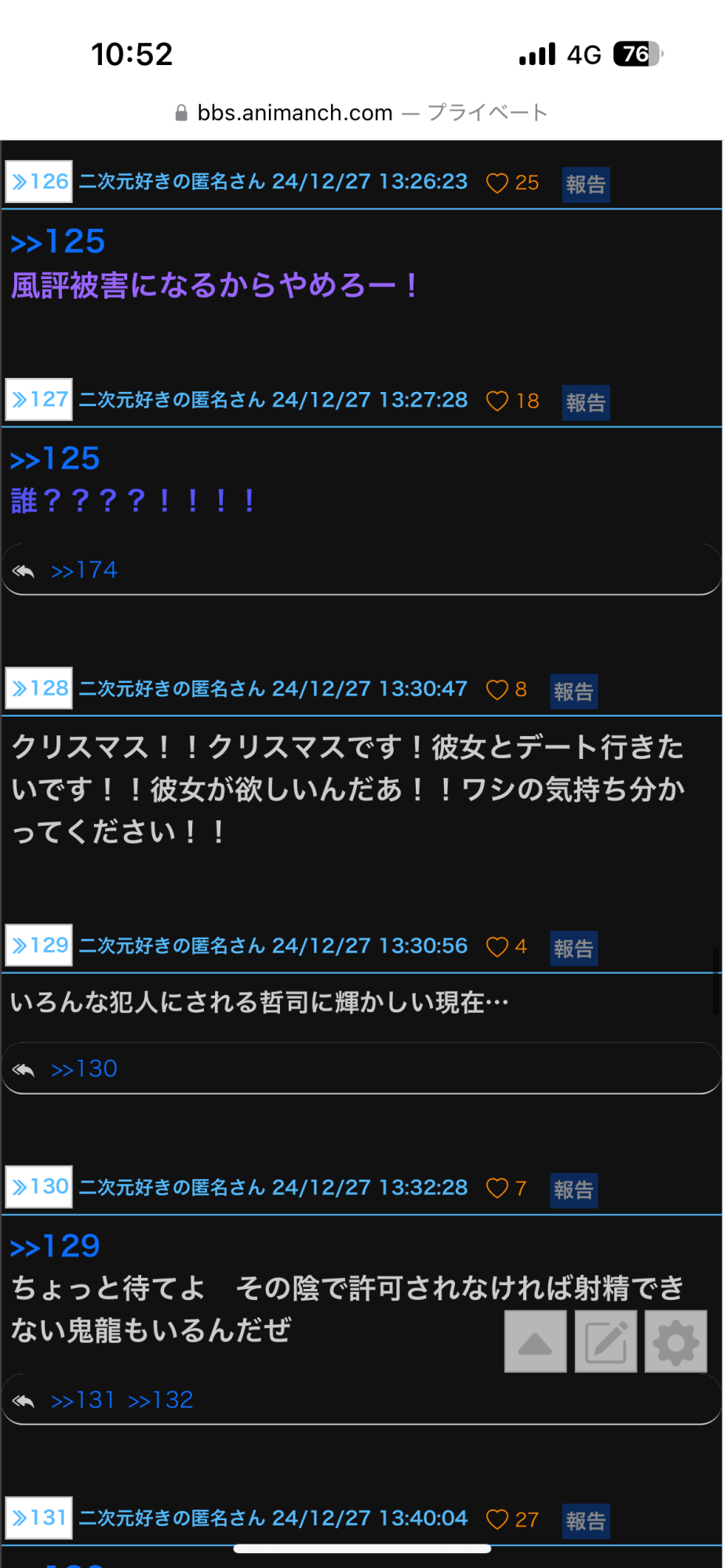724x1568 pixels.
Task: Open the gear settings button
Action: (x=676, y=1341)
